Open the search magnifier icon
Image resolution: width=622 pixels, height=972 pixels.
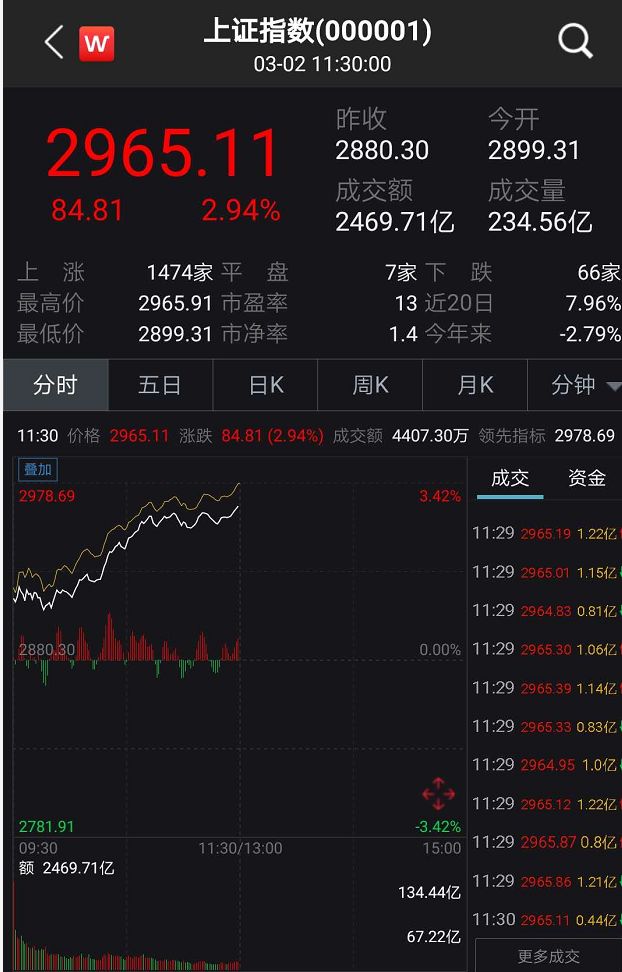tap(575, 41)
